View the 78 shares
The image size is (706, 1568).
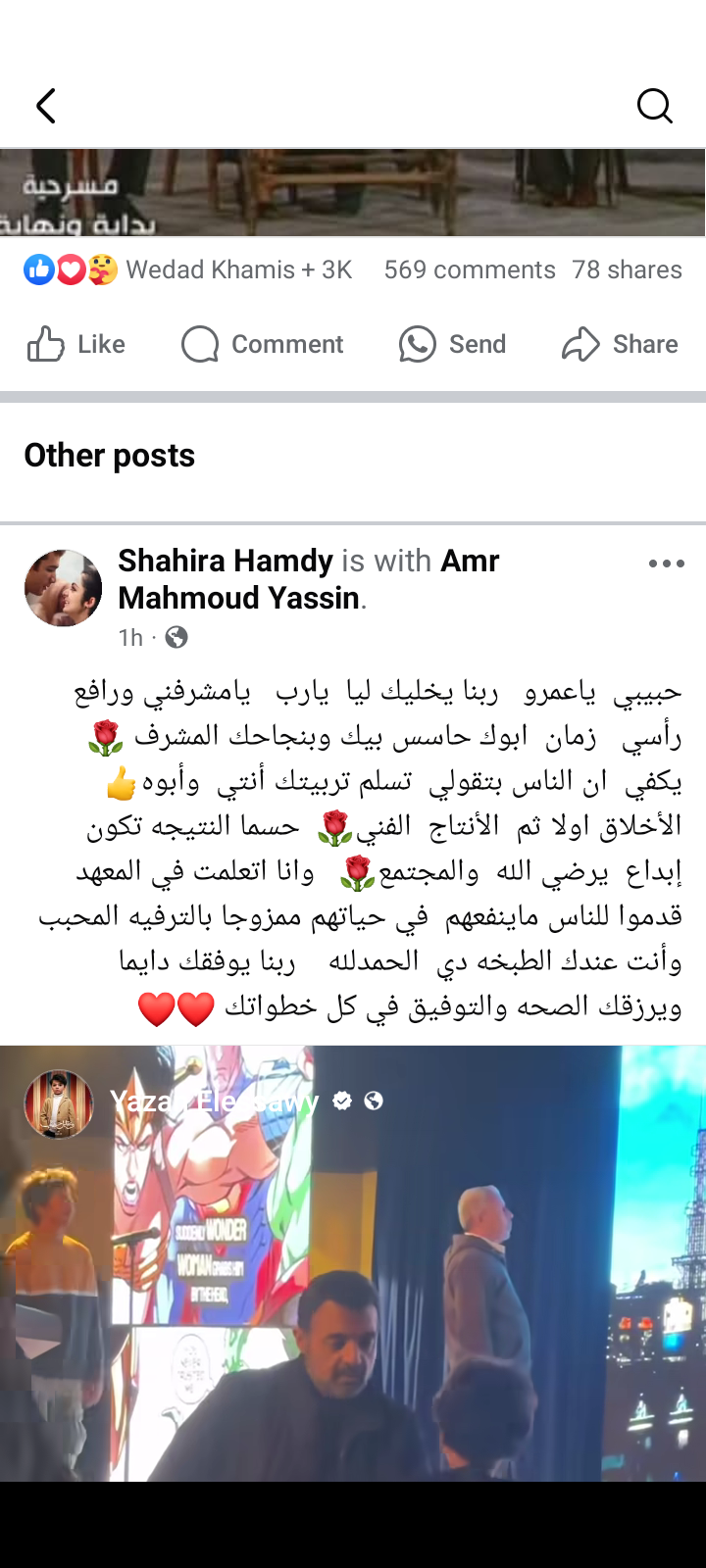[x=627, y=269]
